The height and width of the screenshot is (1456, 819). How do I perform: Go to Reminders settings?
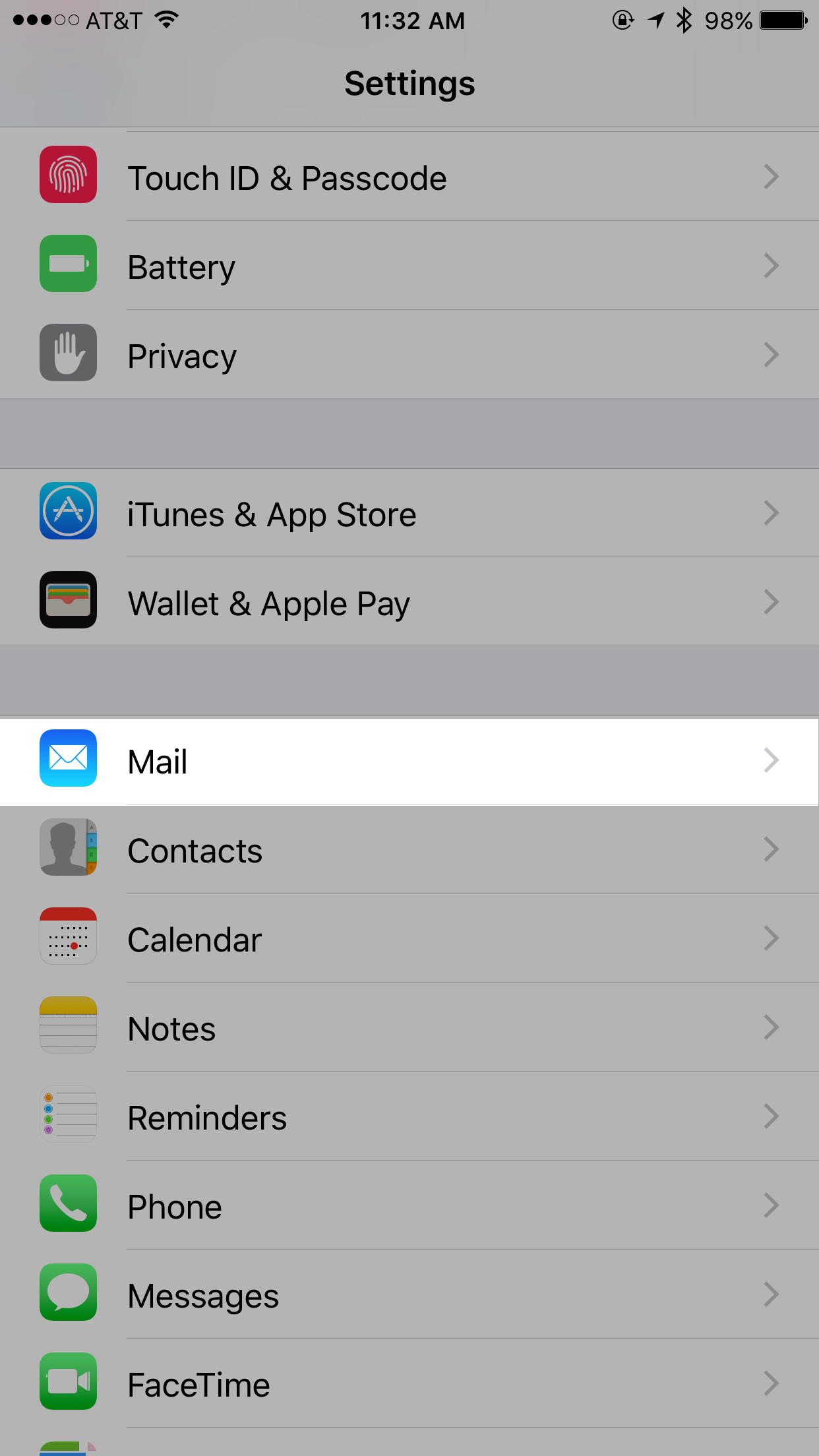[x=409, y=1116]
